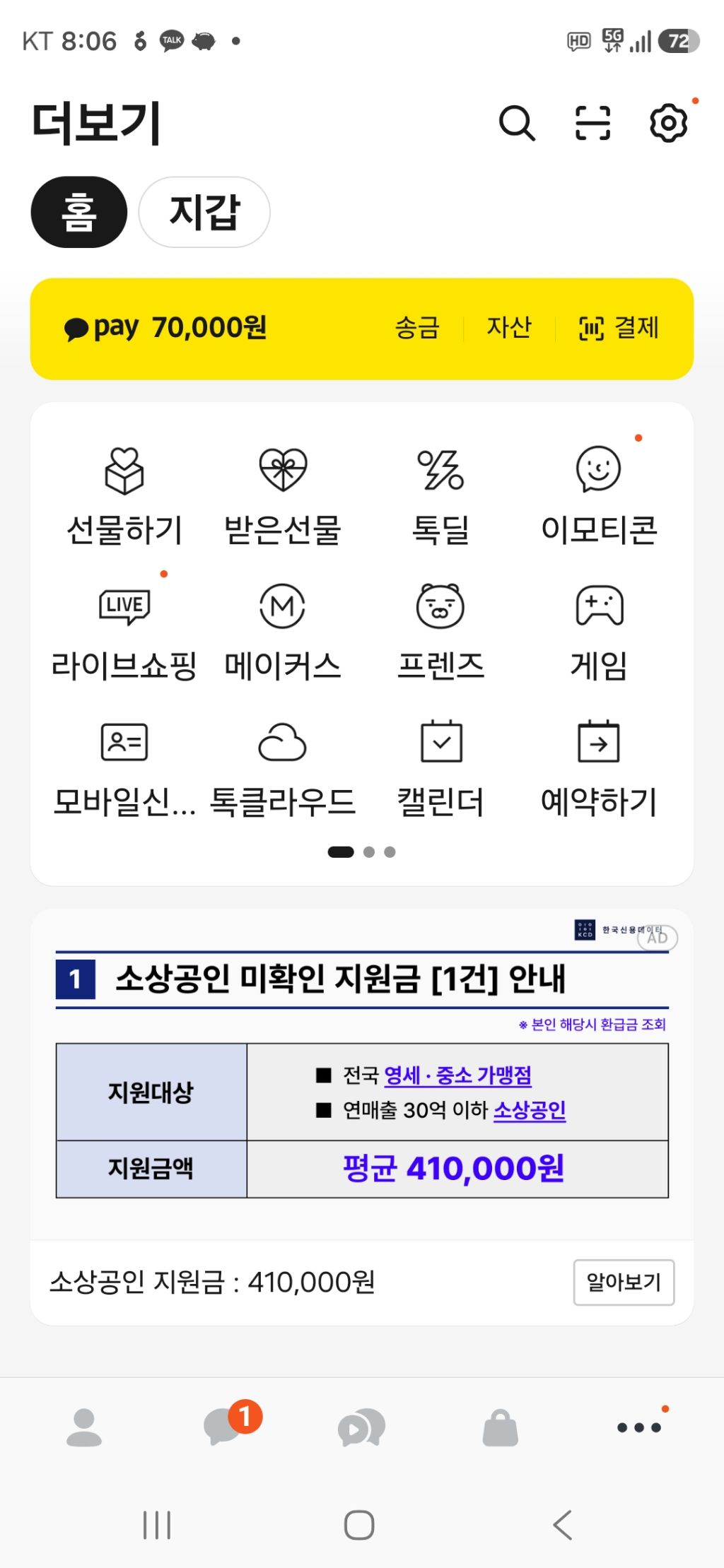The image size is (724, 1568).
Task: Tap 송금 in the pay banner
Action: coord(417,328)
